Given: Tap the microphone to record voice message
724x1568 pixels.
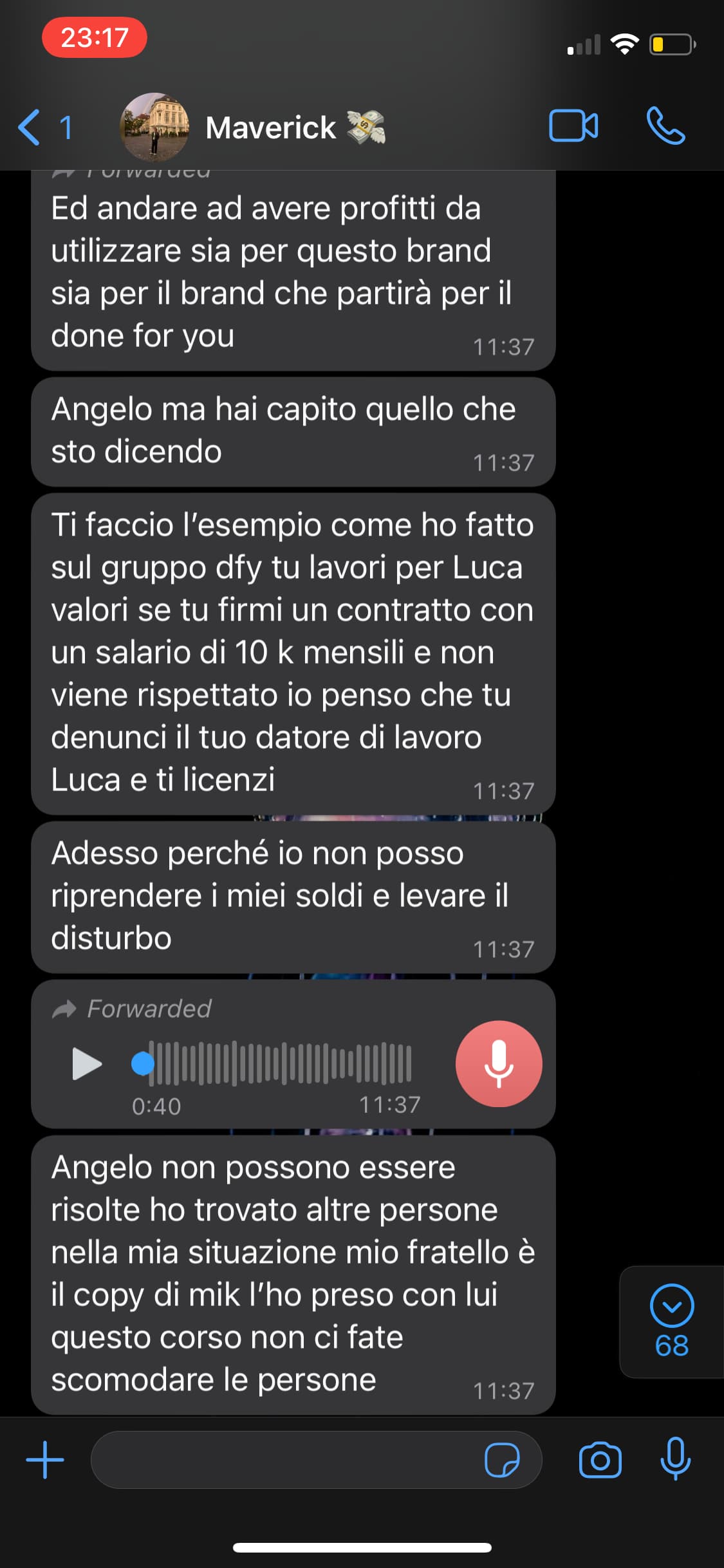Looking at the screenshot, I should point(676,1458).
